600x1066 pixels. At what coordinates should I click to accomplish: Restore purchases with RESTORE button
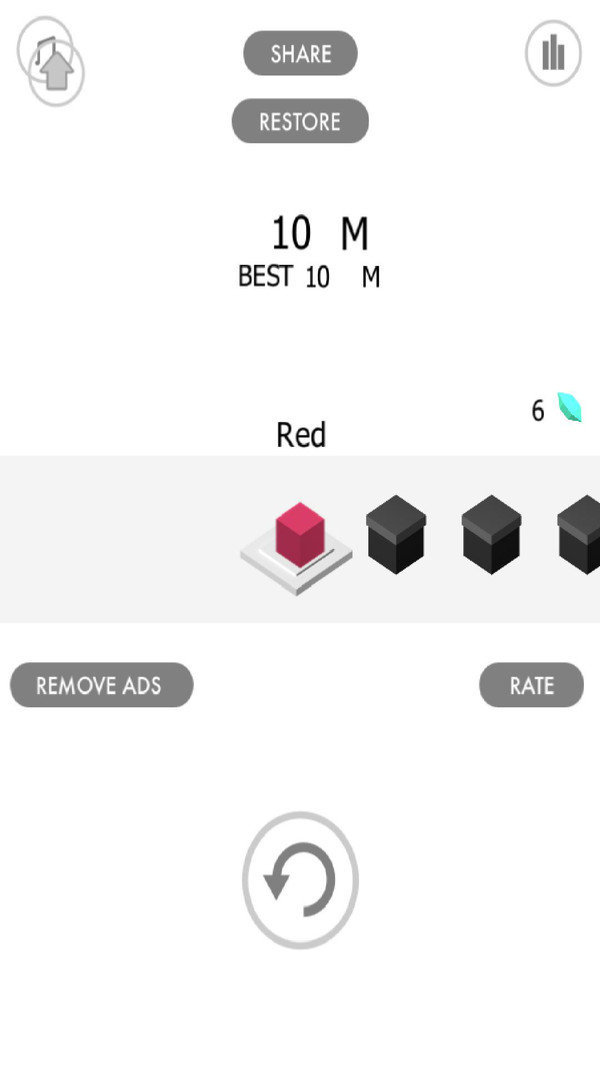pos(300,121)
